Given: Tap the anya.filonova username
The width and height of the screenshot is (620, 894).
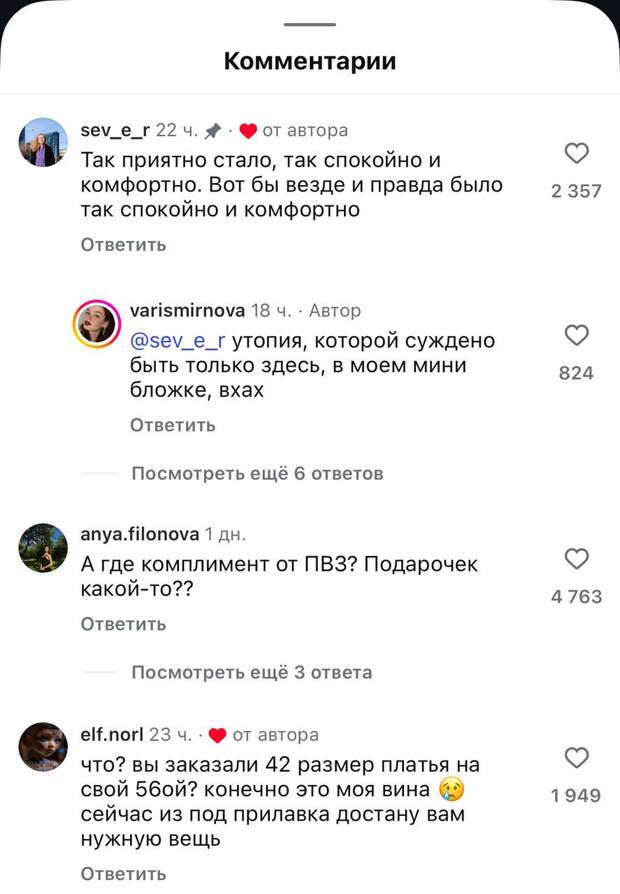Looking at the screenshot, I should [139, 534].
